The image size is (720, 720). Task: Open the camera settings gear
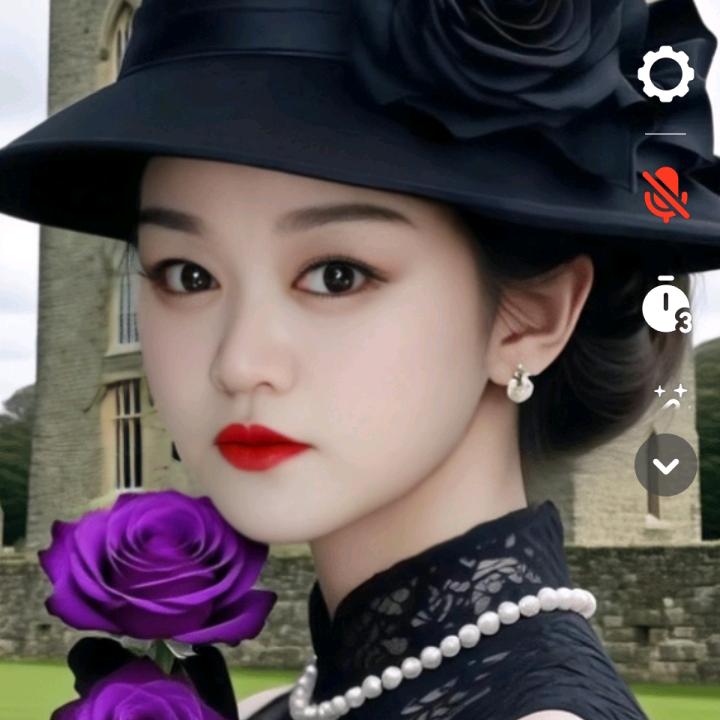[x=666, y=74]
